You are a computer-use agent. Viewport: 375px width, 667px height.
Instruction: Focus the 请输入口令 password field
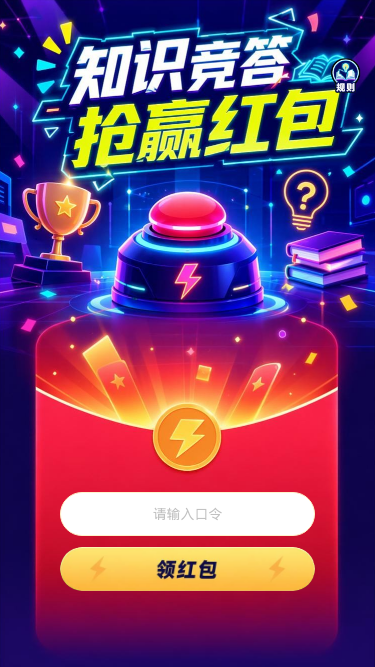coord(188,514)
